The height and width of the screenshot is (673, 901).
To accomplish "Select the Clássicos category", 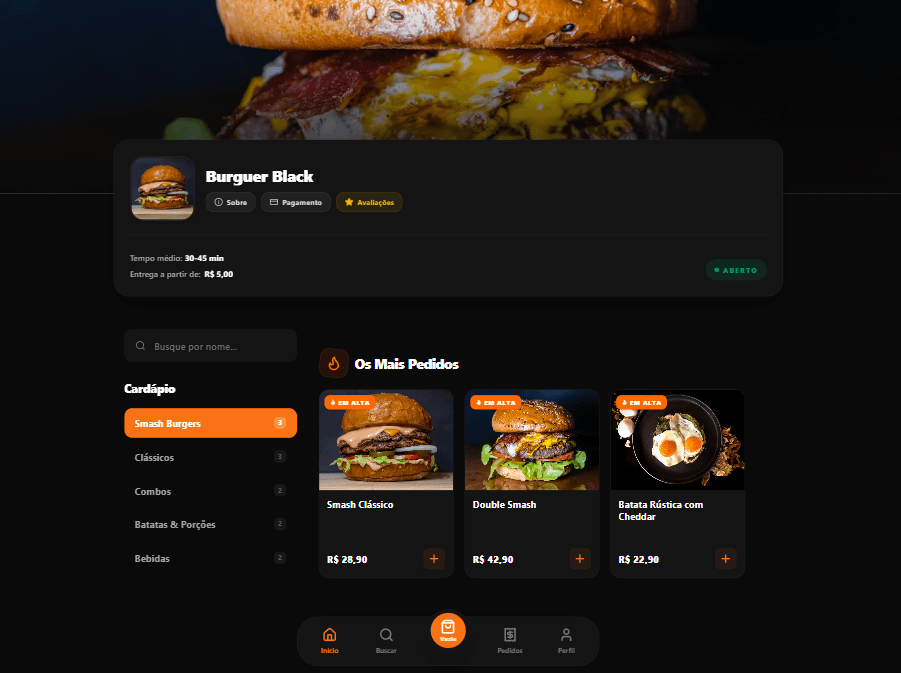I will pos(210,457).
